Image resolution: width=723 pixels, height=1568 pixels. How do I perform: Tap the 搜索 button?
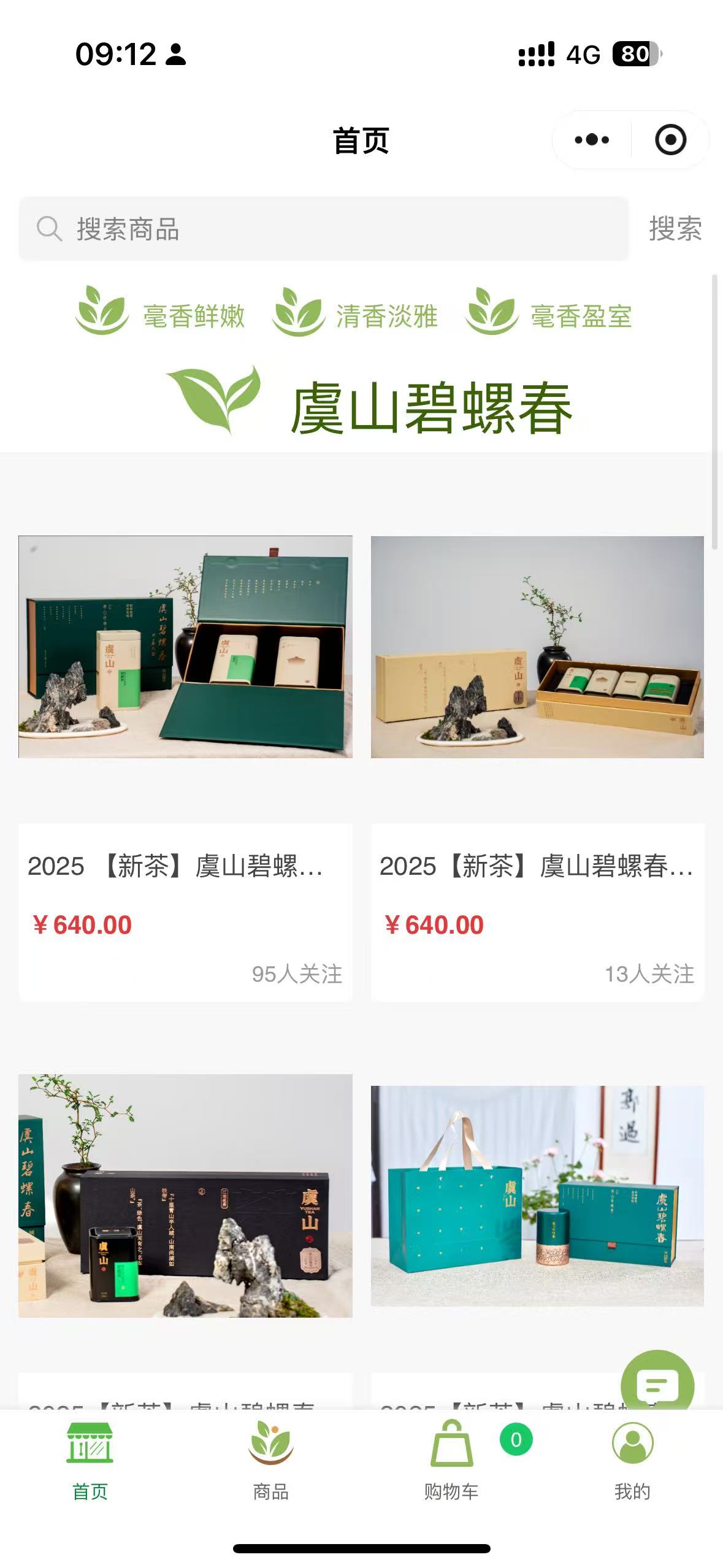point(675,229)
